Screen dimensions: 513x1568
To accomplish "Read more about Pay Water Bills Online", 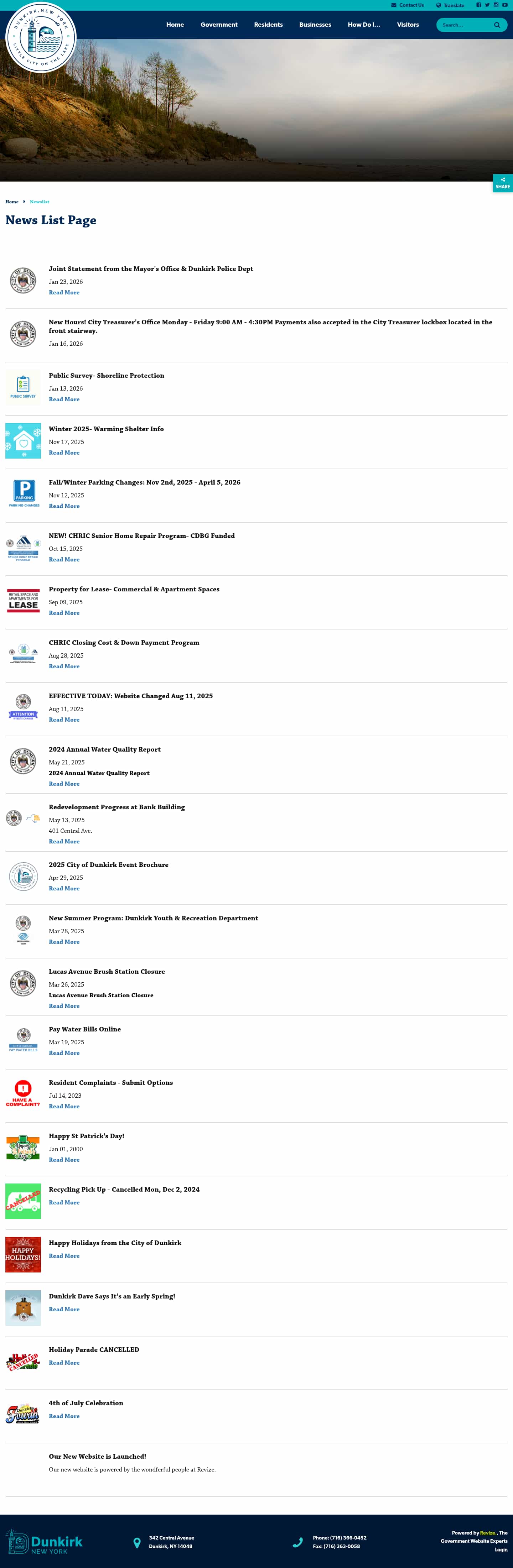I will tap(64, 1053).
